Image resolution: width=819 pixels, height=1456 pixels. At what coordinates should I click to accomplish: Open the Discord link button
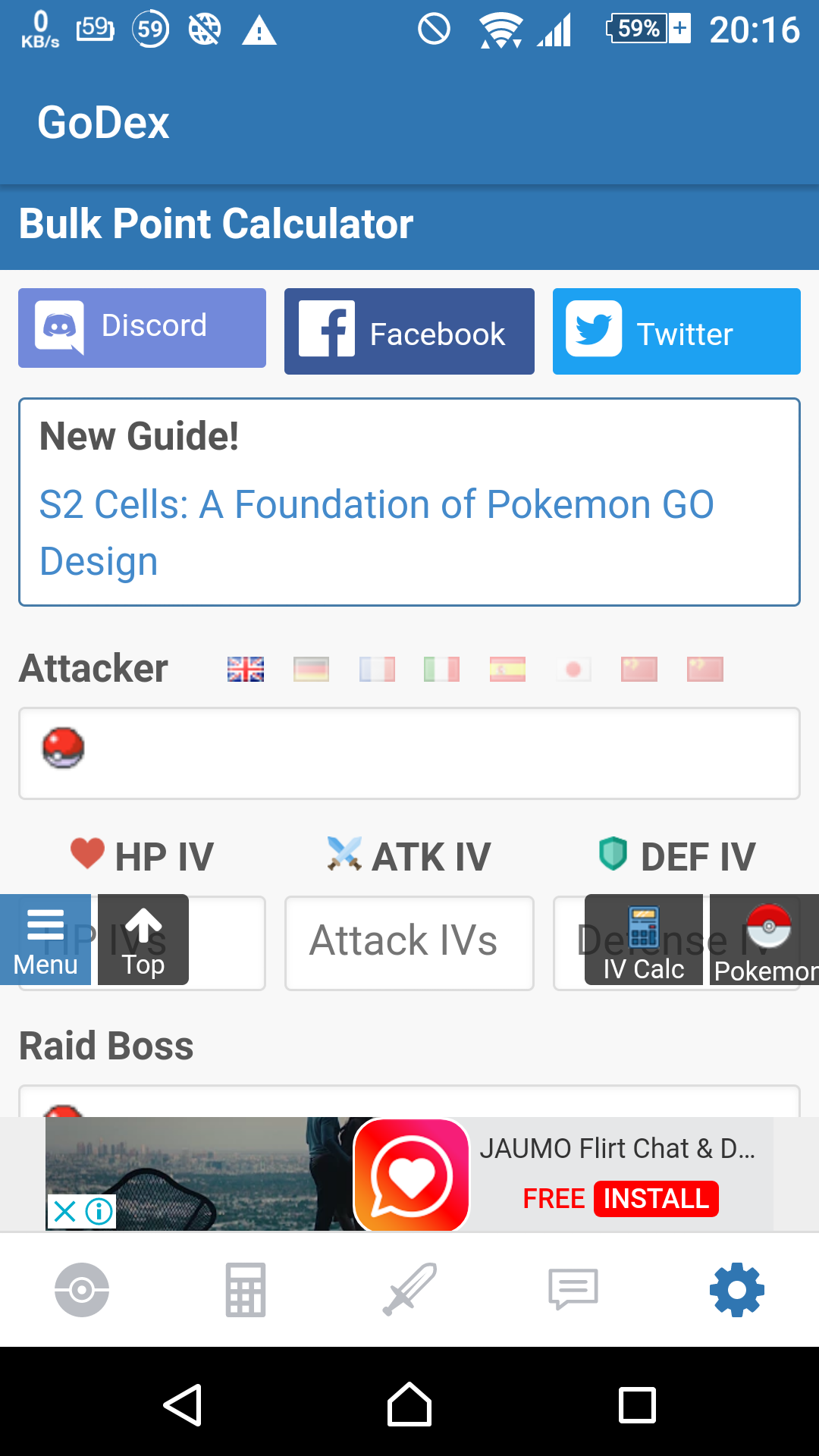(x=142, y=328)
